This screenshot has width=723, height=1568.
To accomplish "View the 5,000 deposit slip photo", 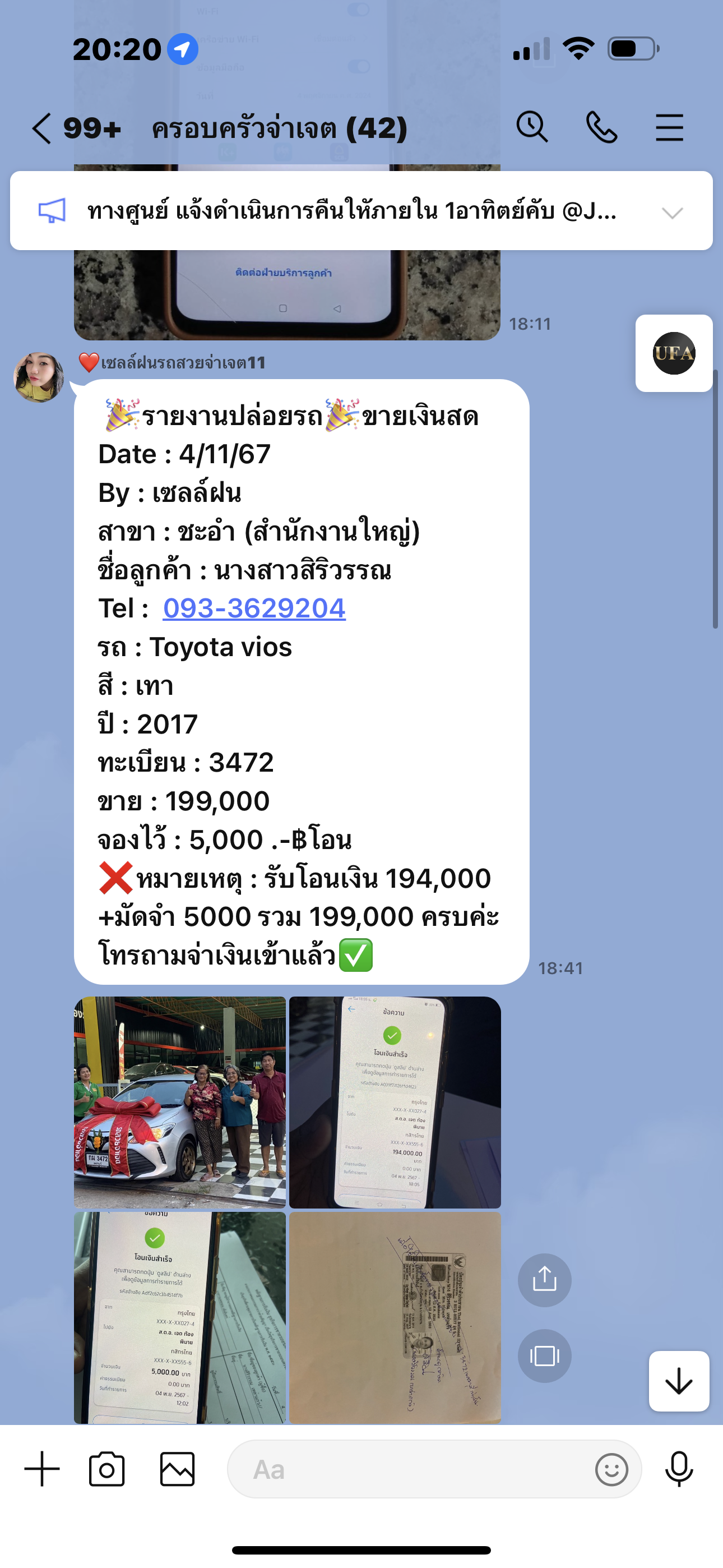I will coord(179,1317).
